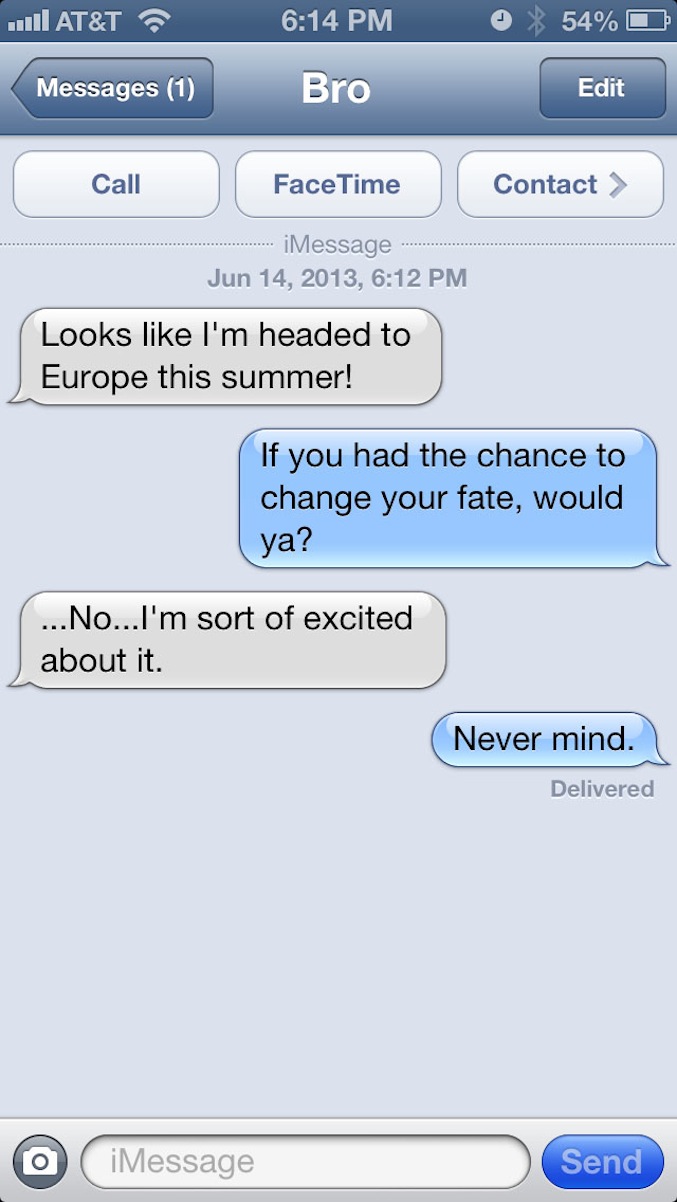Open the camera to attach a photo
The width and height of the screenshot is (677, 1202).
39,1161
